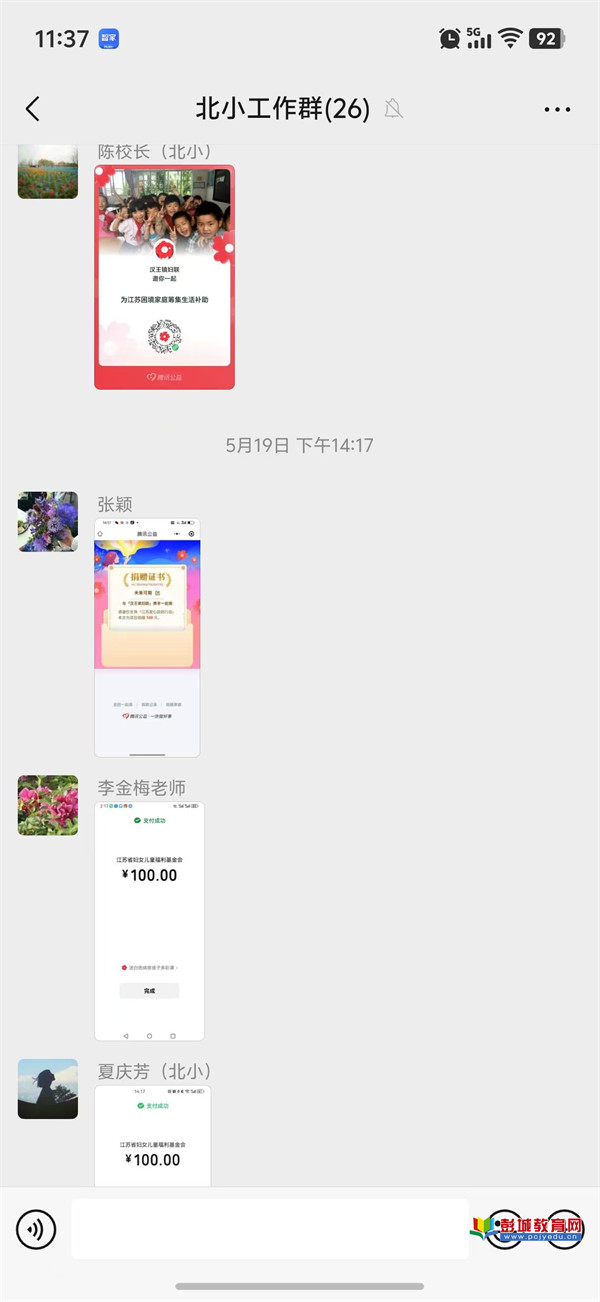Viewport: 600px width, 1302px height.
Task: Open 李金梅老师's payment success screenshot
Action: 149,921
